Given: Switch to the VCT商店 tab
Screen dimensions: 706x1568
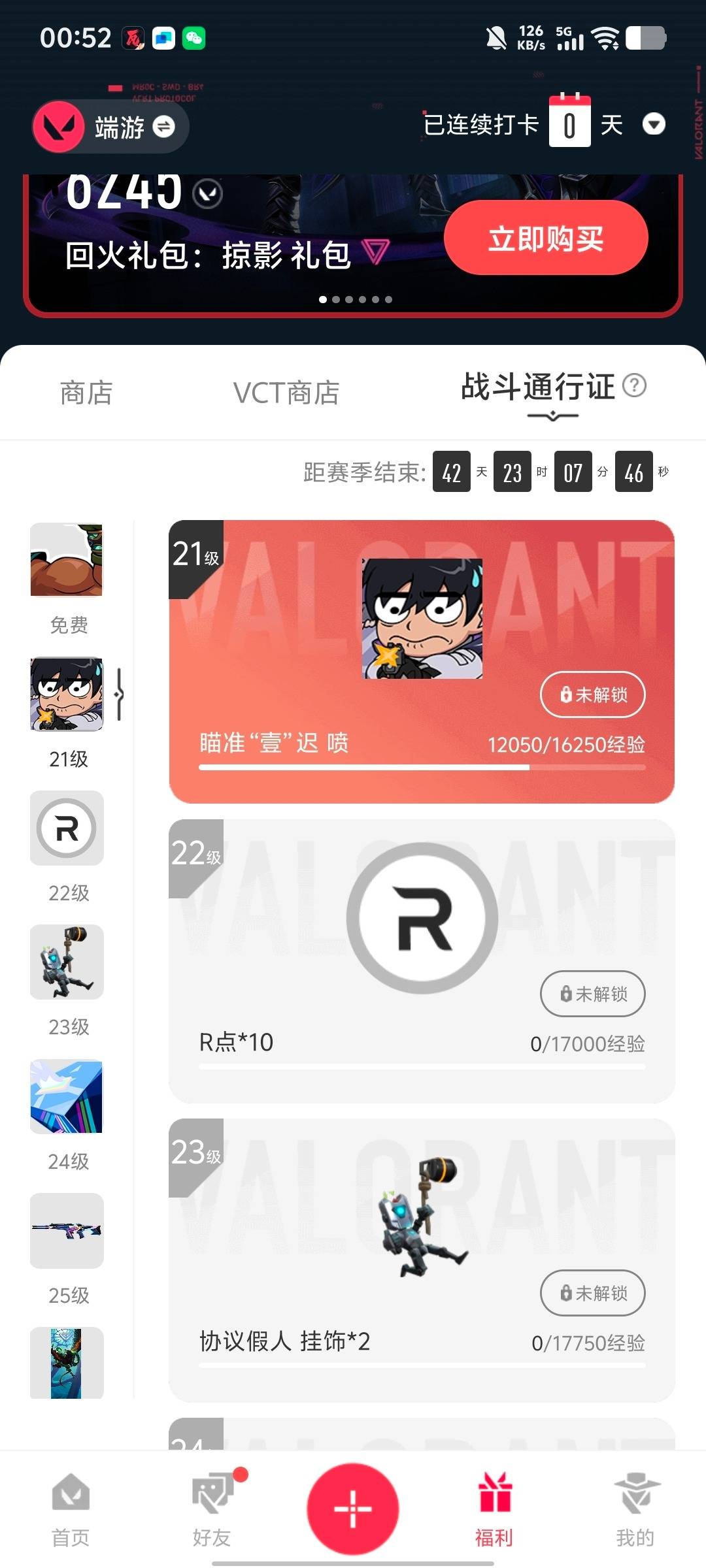Looking at the screenshot, I should pos(286,393).
